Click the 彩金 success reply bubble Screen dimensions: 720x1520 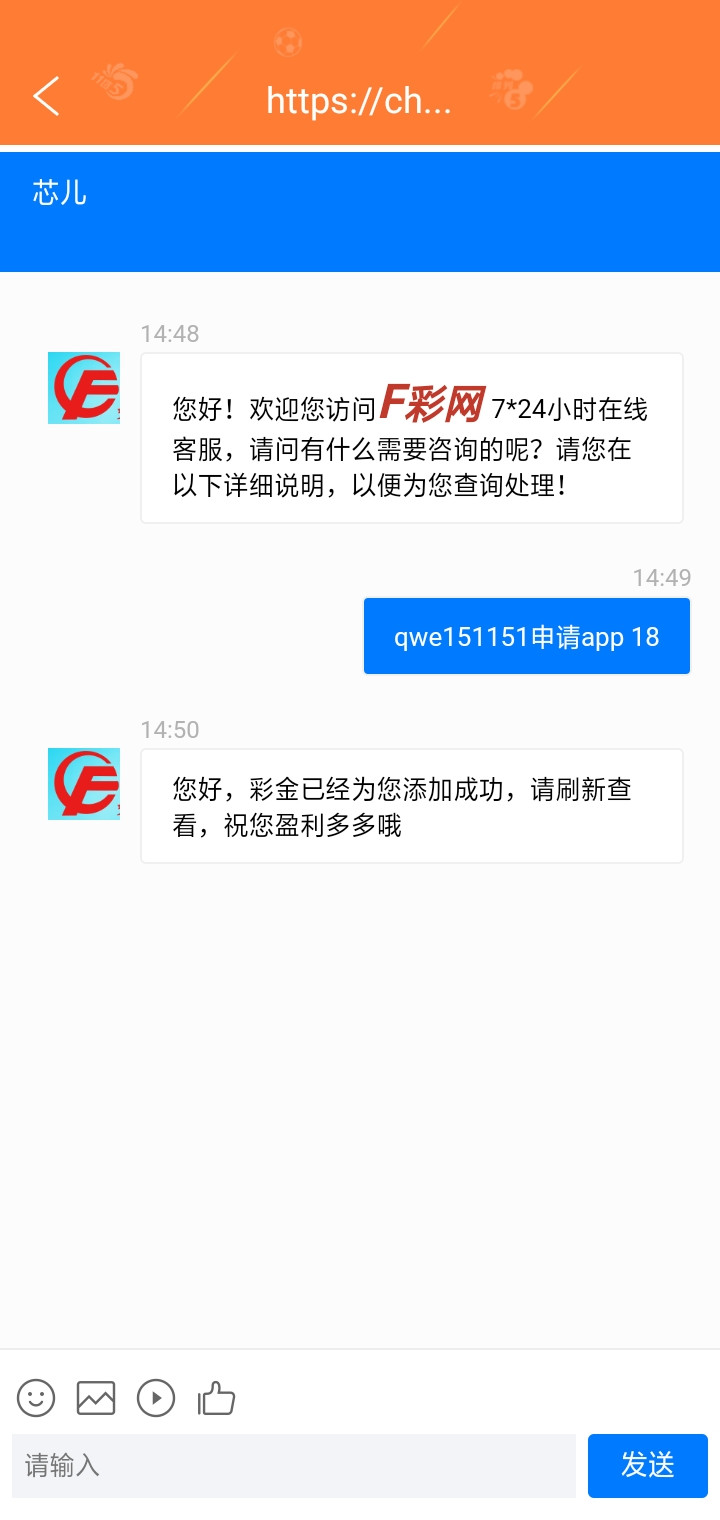(x=410, y=806)
